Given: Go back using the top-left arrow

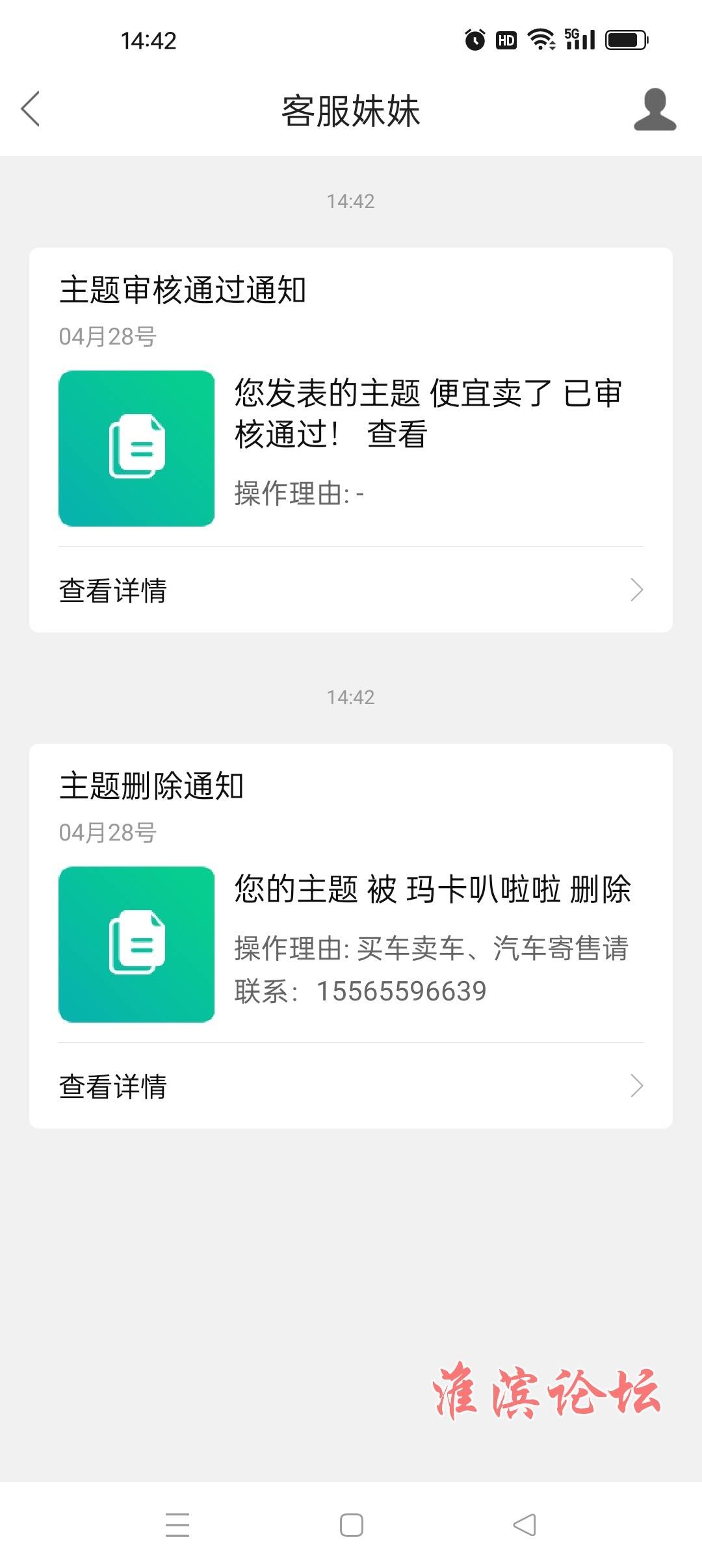Looking at the screenshot, I should [31, 109].
